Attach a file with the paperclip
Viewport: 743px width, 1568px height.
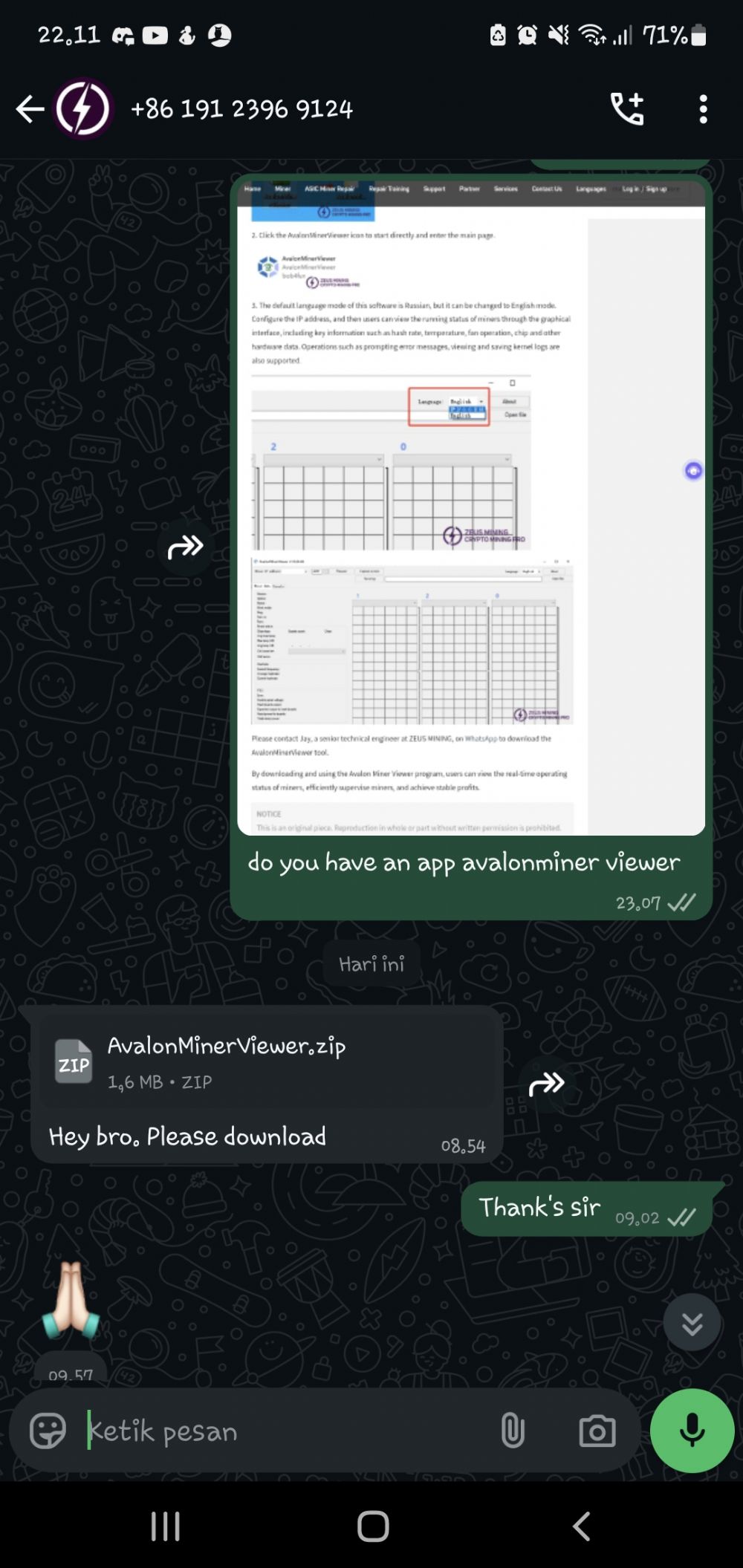coord(513,1431)
